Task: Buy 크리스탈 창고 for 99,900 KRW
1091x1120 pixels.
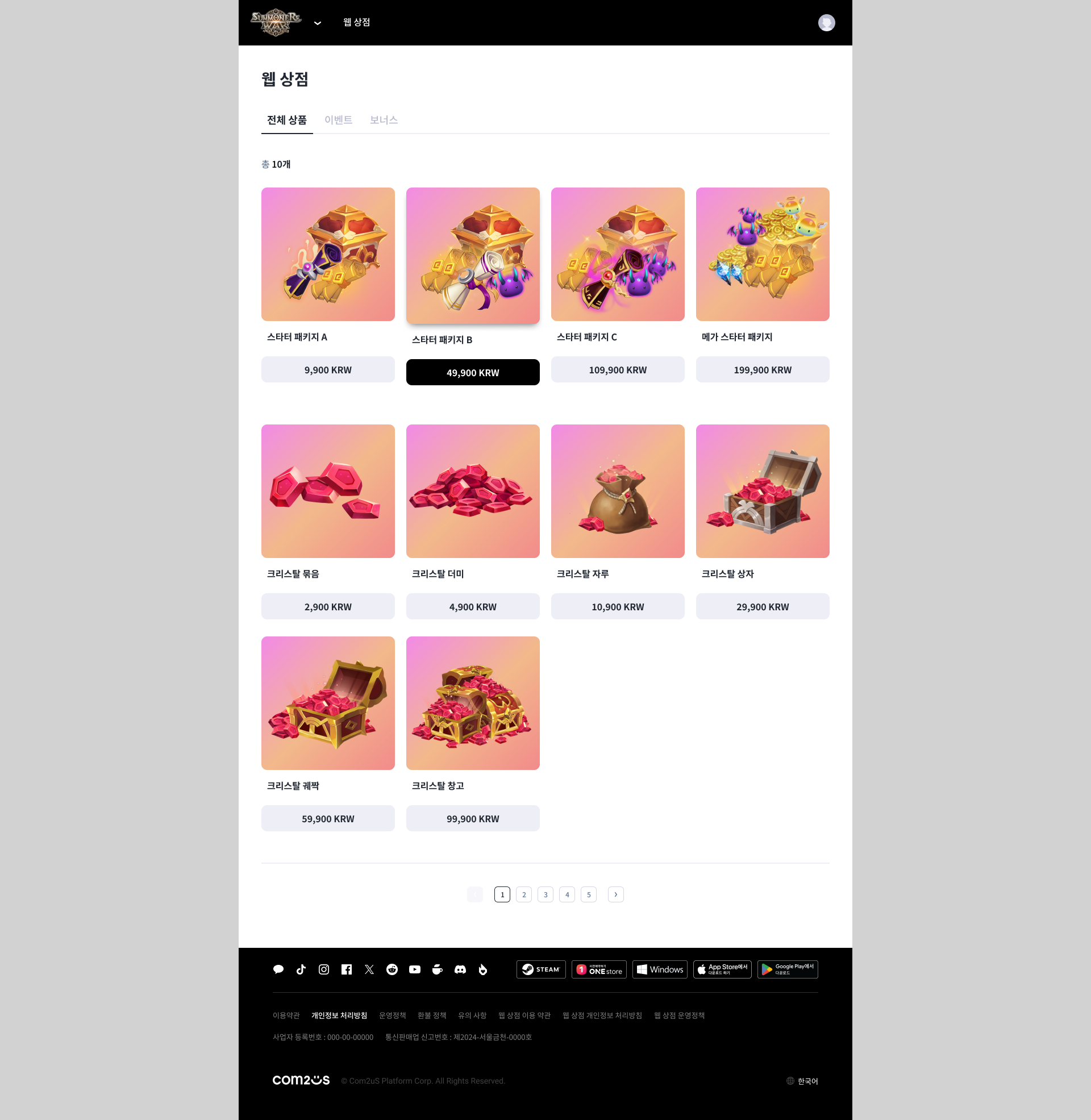Action: (473, 818)
